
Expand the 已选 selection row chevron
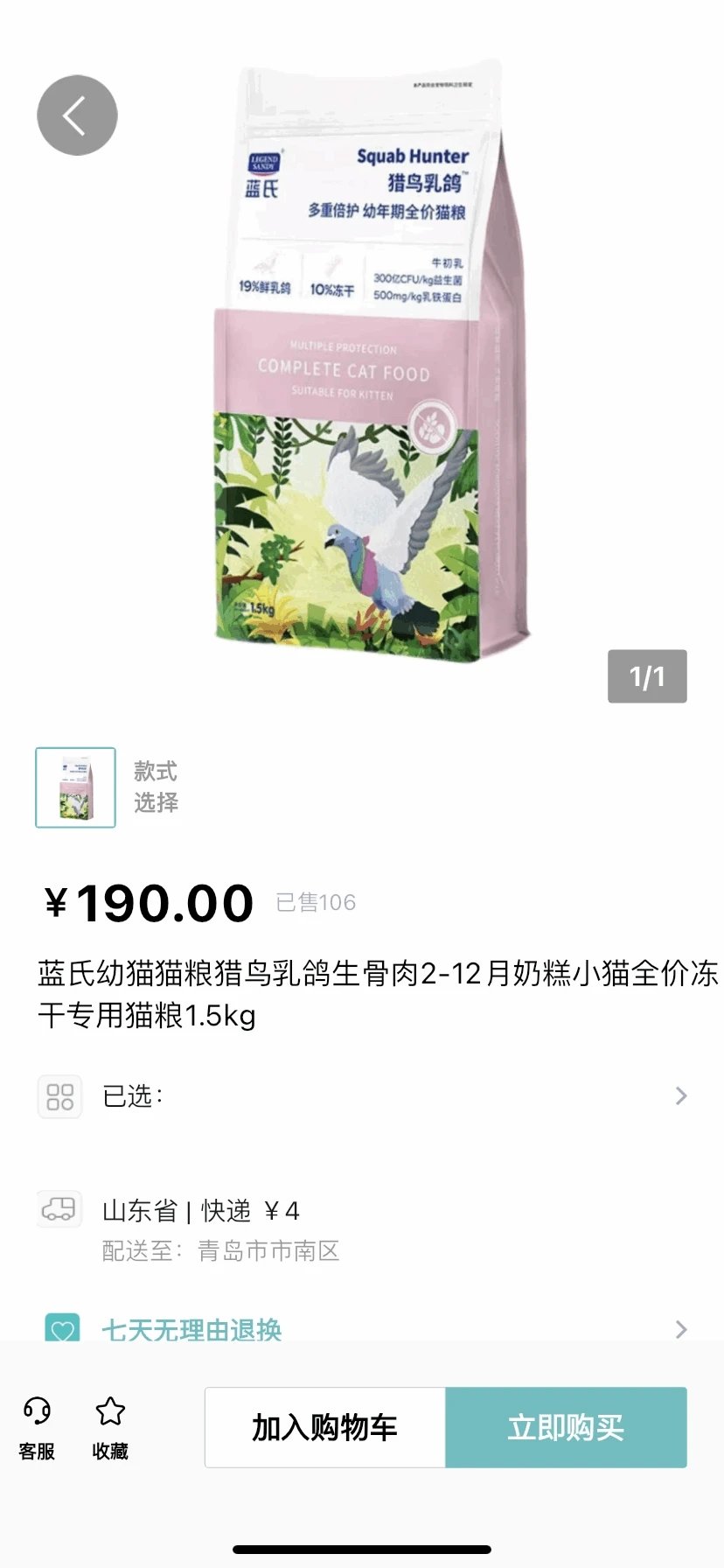tap(682, 1095)
